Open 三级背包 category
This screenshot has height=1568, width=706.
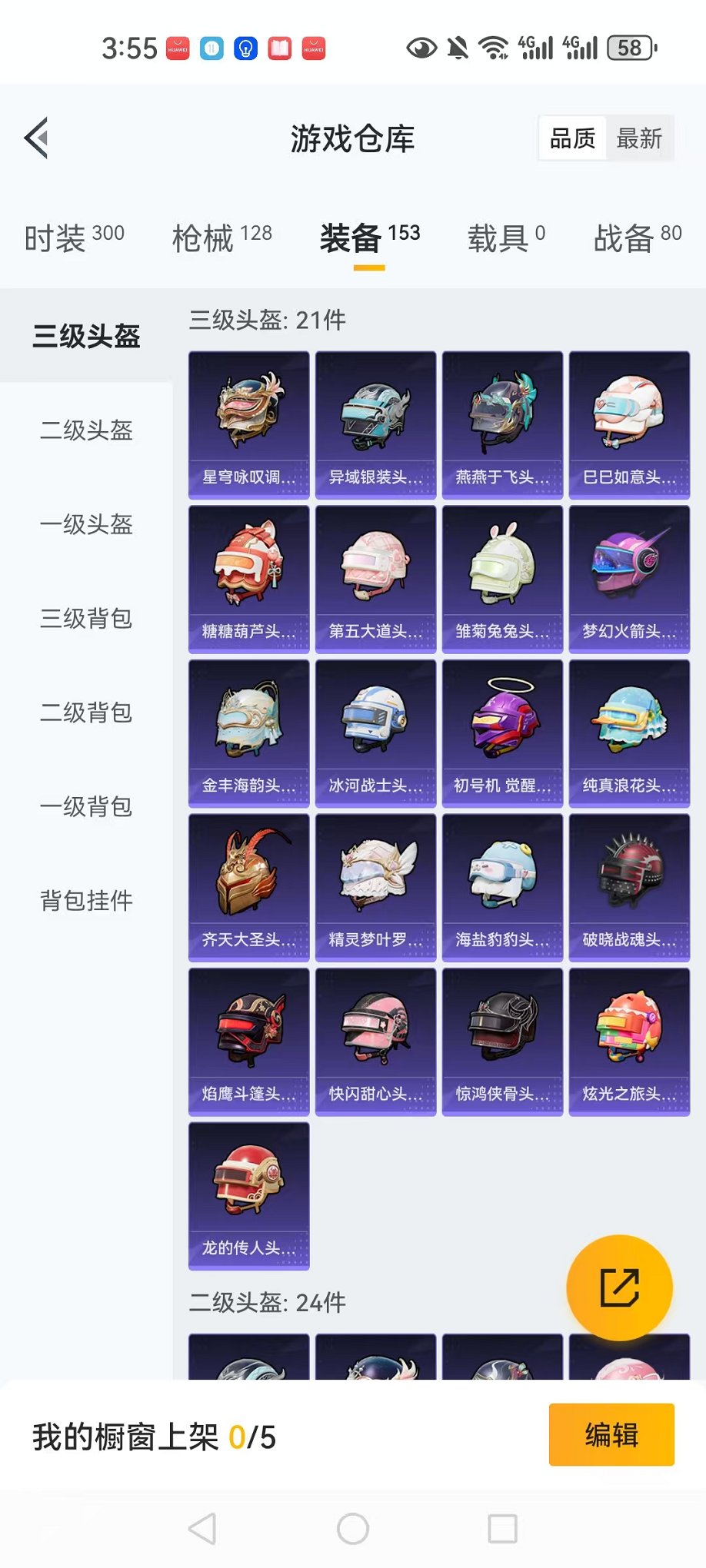[x=86, y=619]
